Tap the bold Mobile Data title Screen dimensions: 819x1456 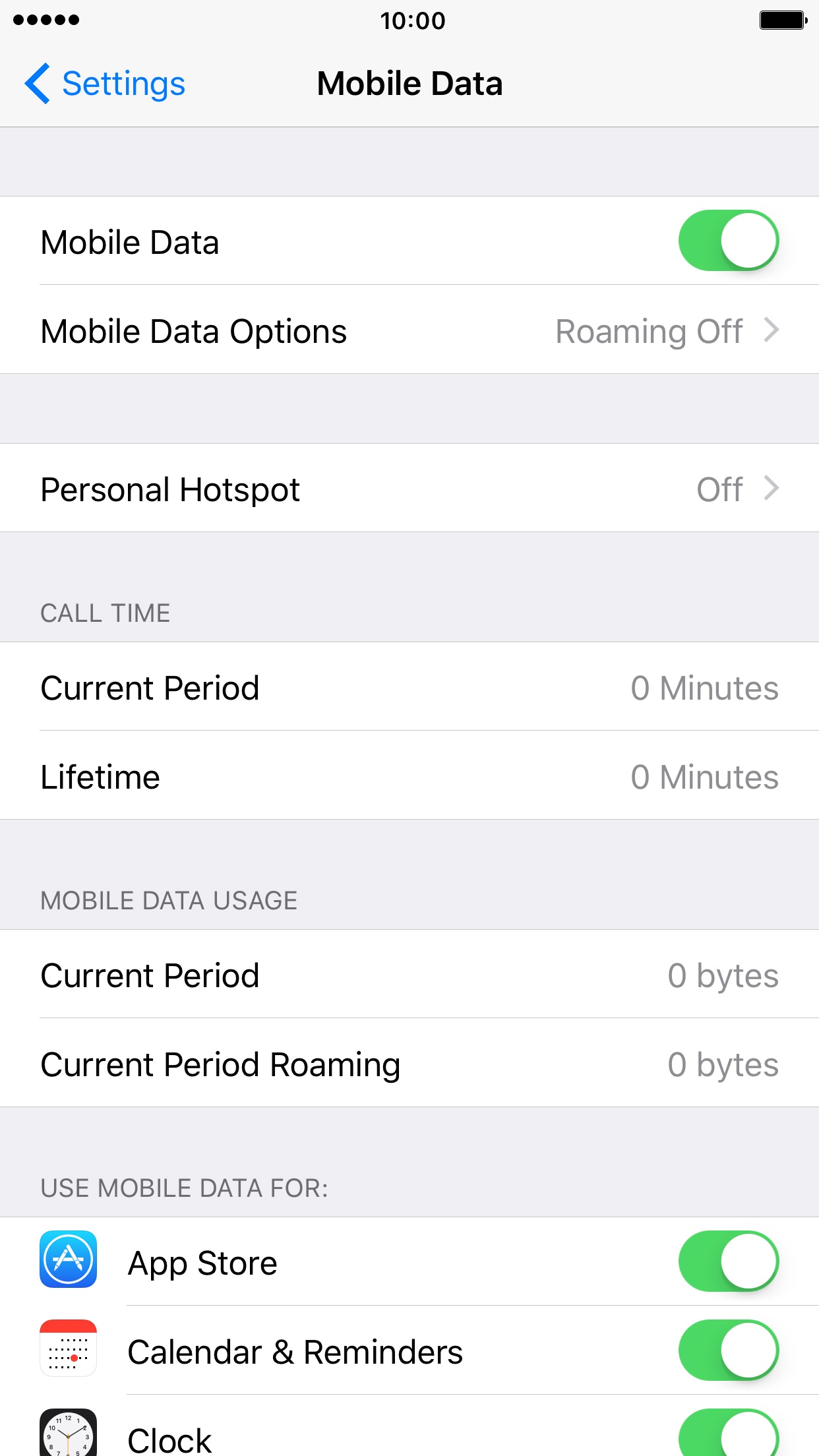(409, 83)
